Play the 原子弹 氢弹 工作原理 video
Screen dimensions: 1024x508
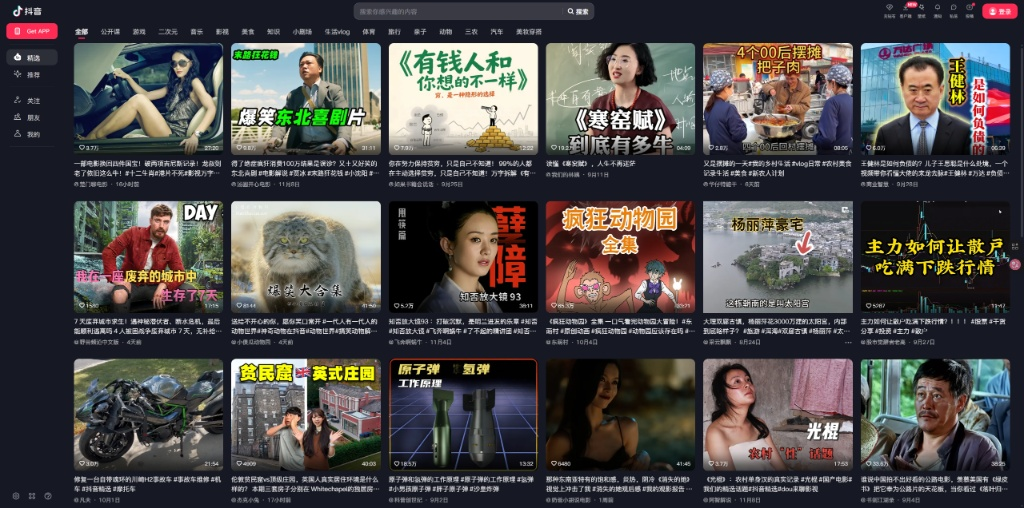(463, 414)
